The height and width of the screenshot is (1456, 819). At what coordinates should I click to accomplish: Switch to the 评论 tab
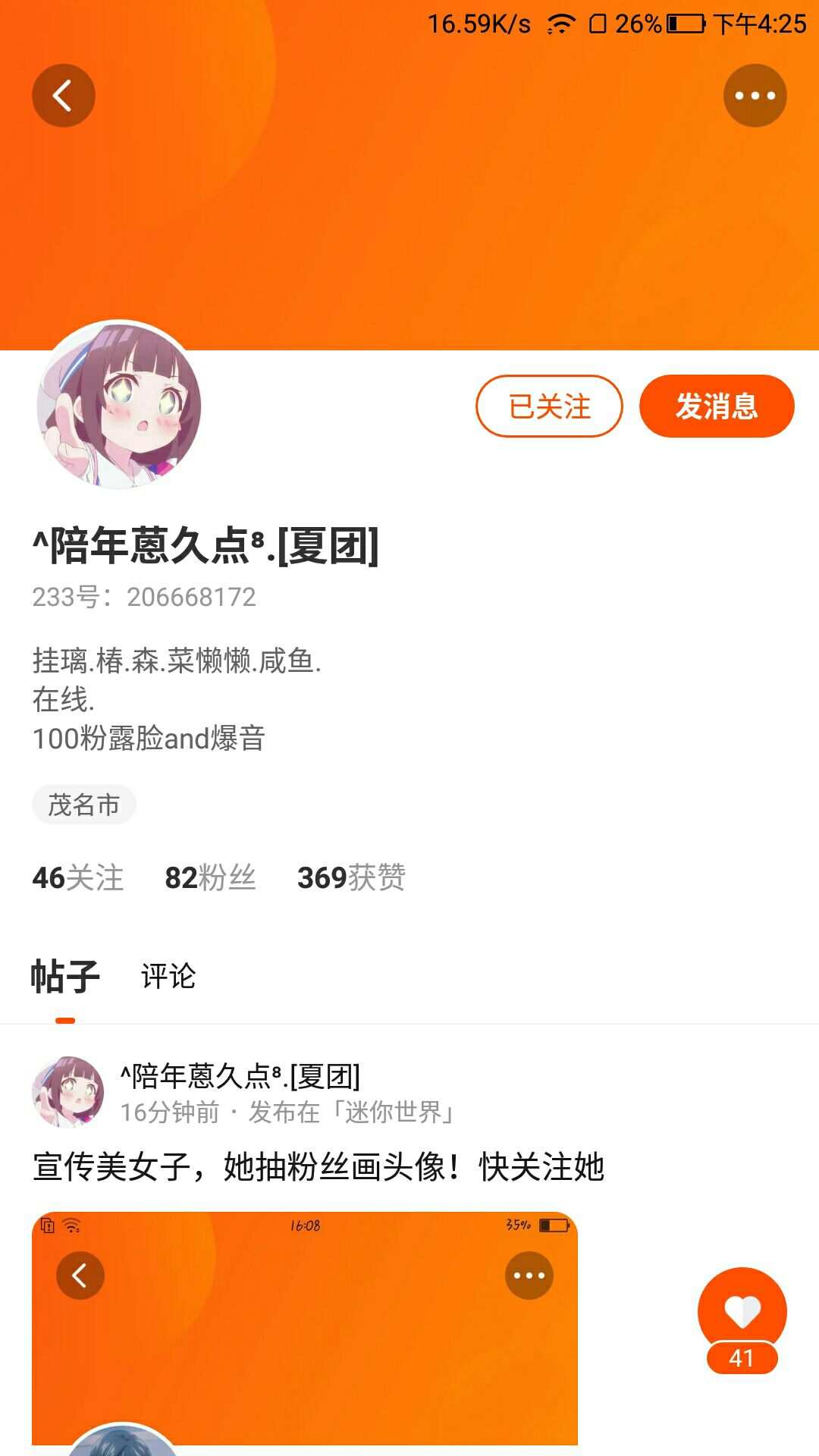coord(168,976)
